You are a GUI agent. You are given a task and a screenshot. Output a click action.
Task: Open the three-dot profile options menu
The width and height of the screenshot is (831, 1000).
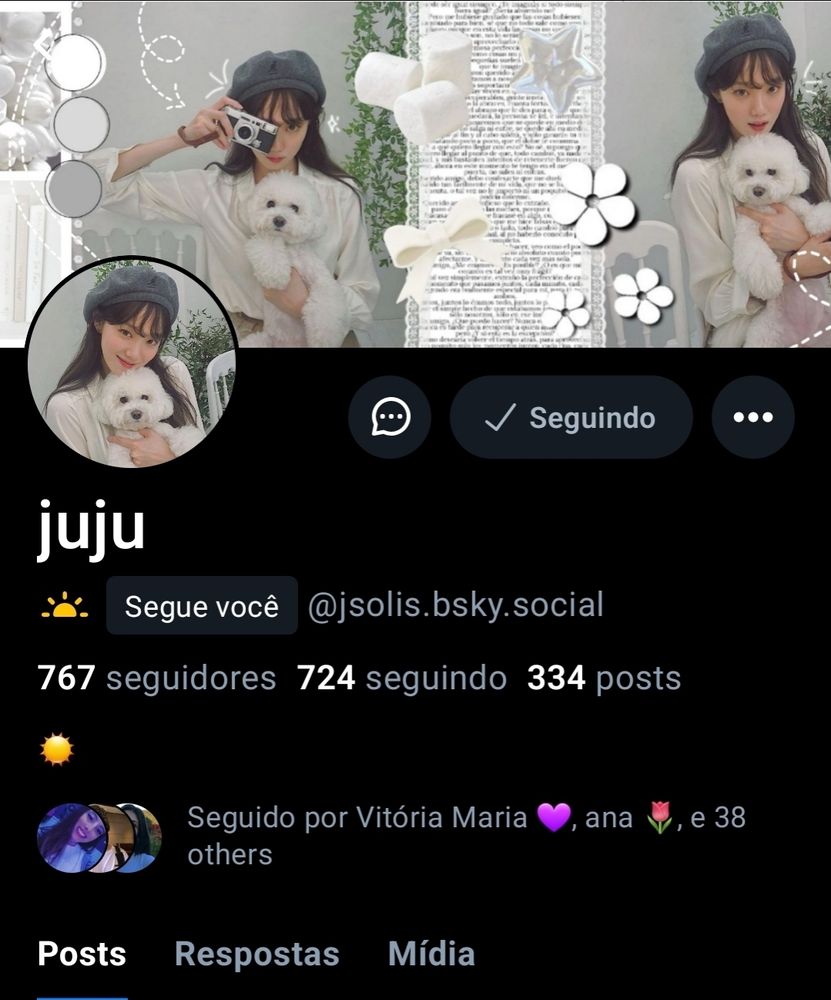(x=753, y=417)
